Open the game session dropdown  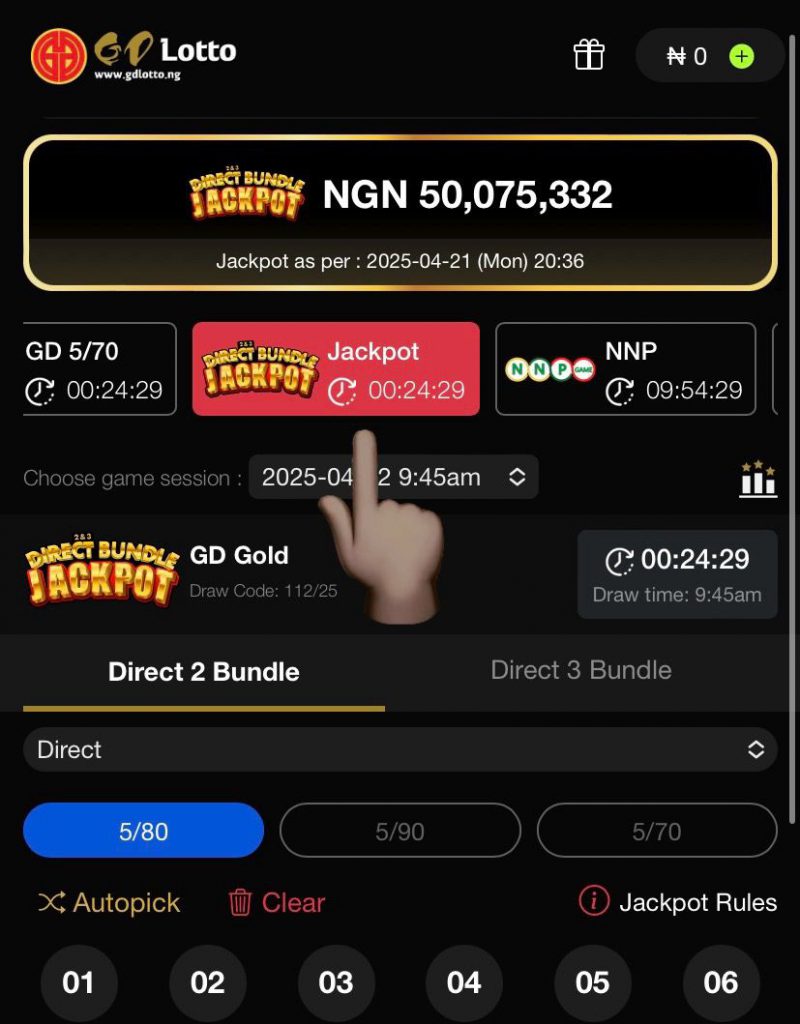pyautogui.click(x=393, y=478)
